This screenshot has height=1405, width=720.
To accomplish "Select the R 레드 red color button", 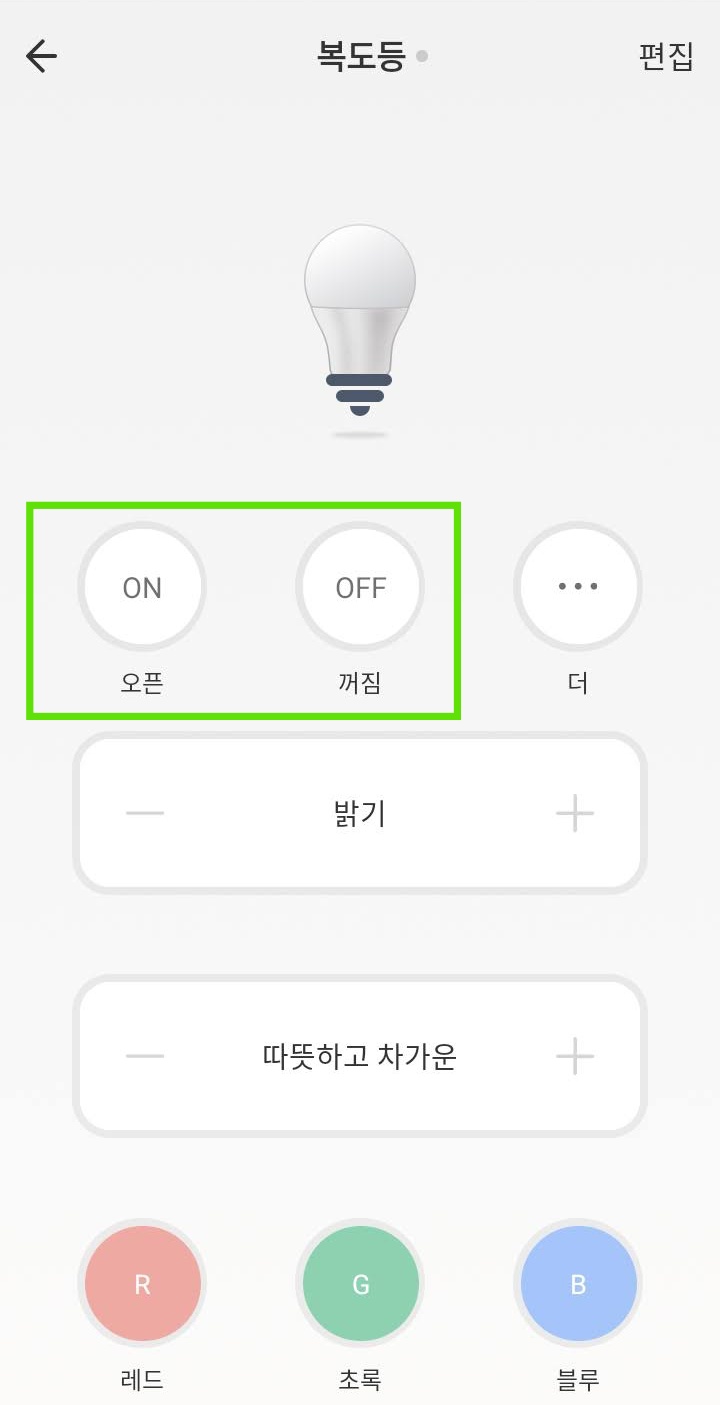I will point(142,1283).
